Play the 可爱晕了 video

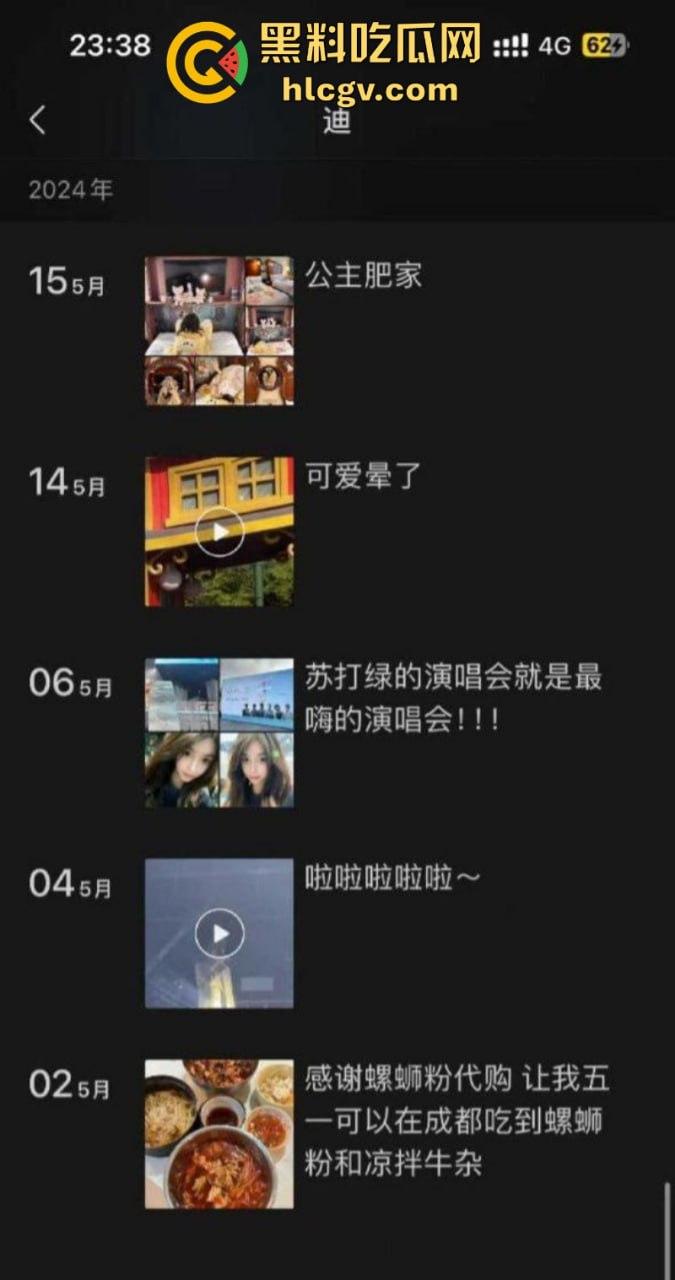pos(219,532)
